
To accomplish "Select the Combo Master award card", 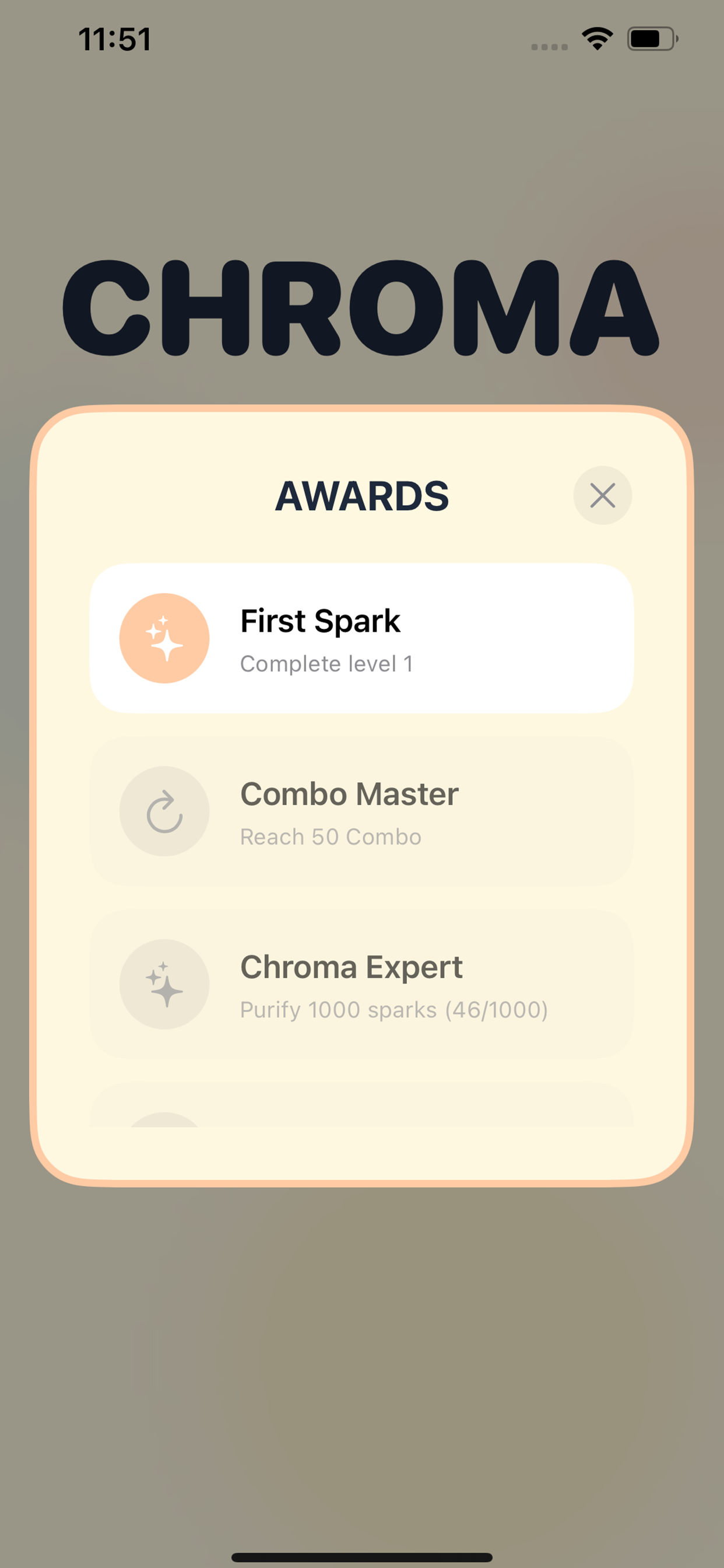I will [361, 811].
